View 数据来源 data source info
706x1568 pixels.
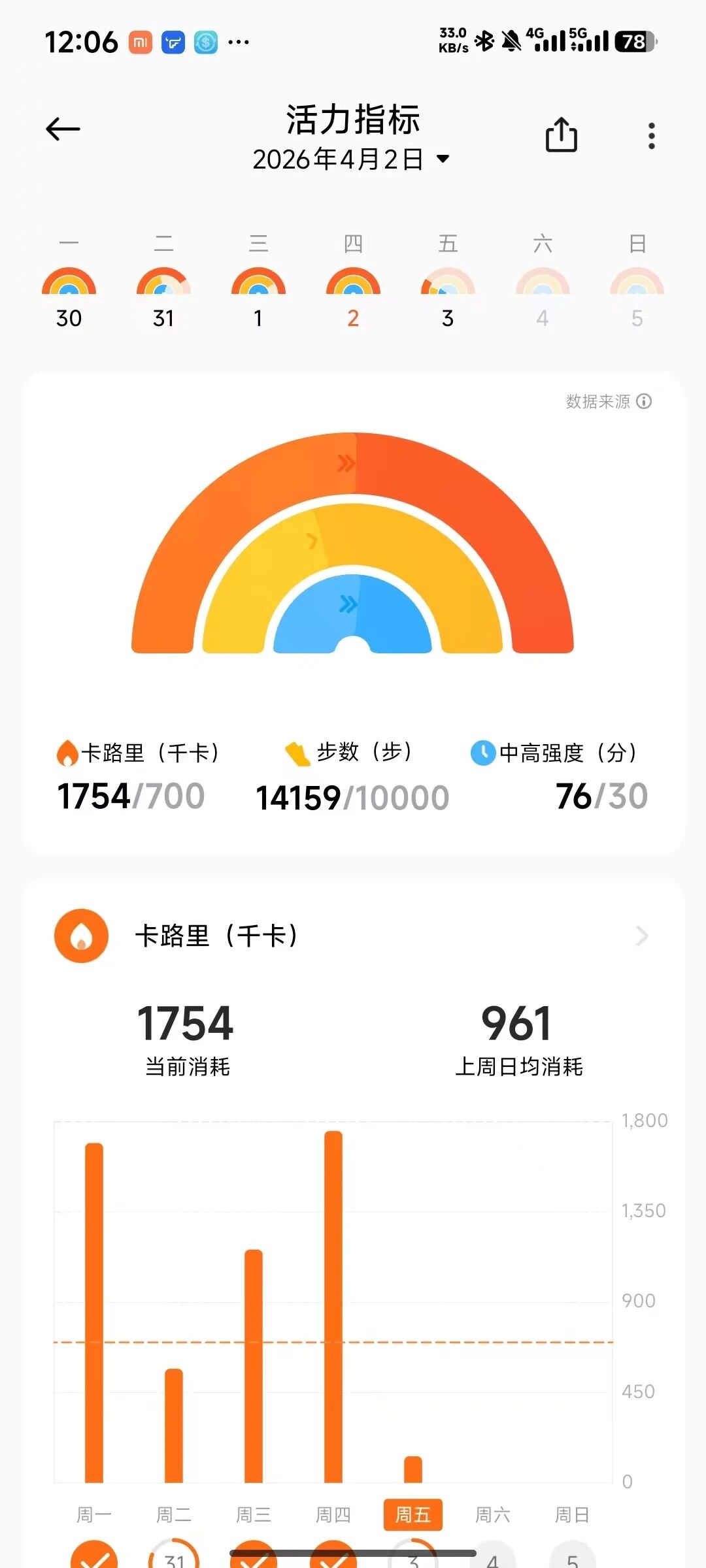point(608,401)
